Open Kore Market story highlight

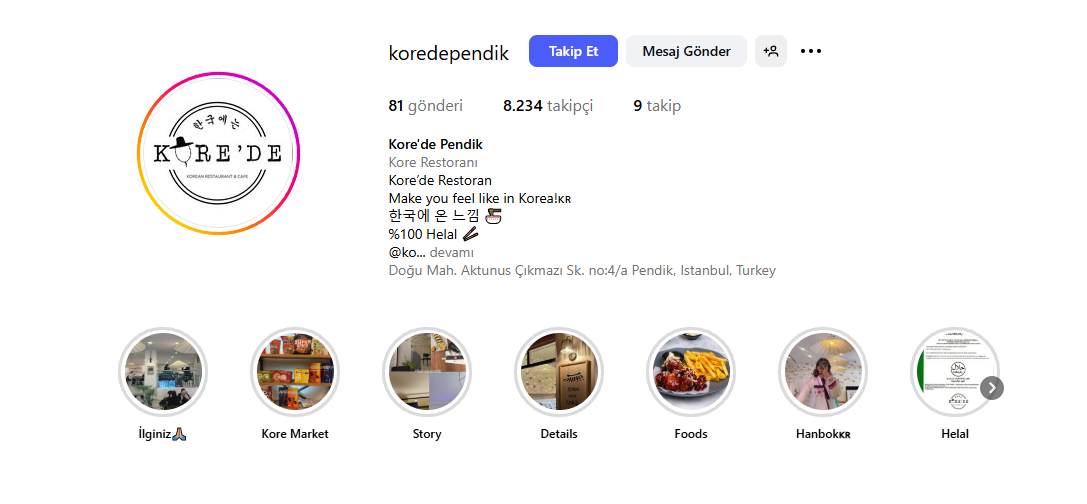[294, 373]
